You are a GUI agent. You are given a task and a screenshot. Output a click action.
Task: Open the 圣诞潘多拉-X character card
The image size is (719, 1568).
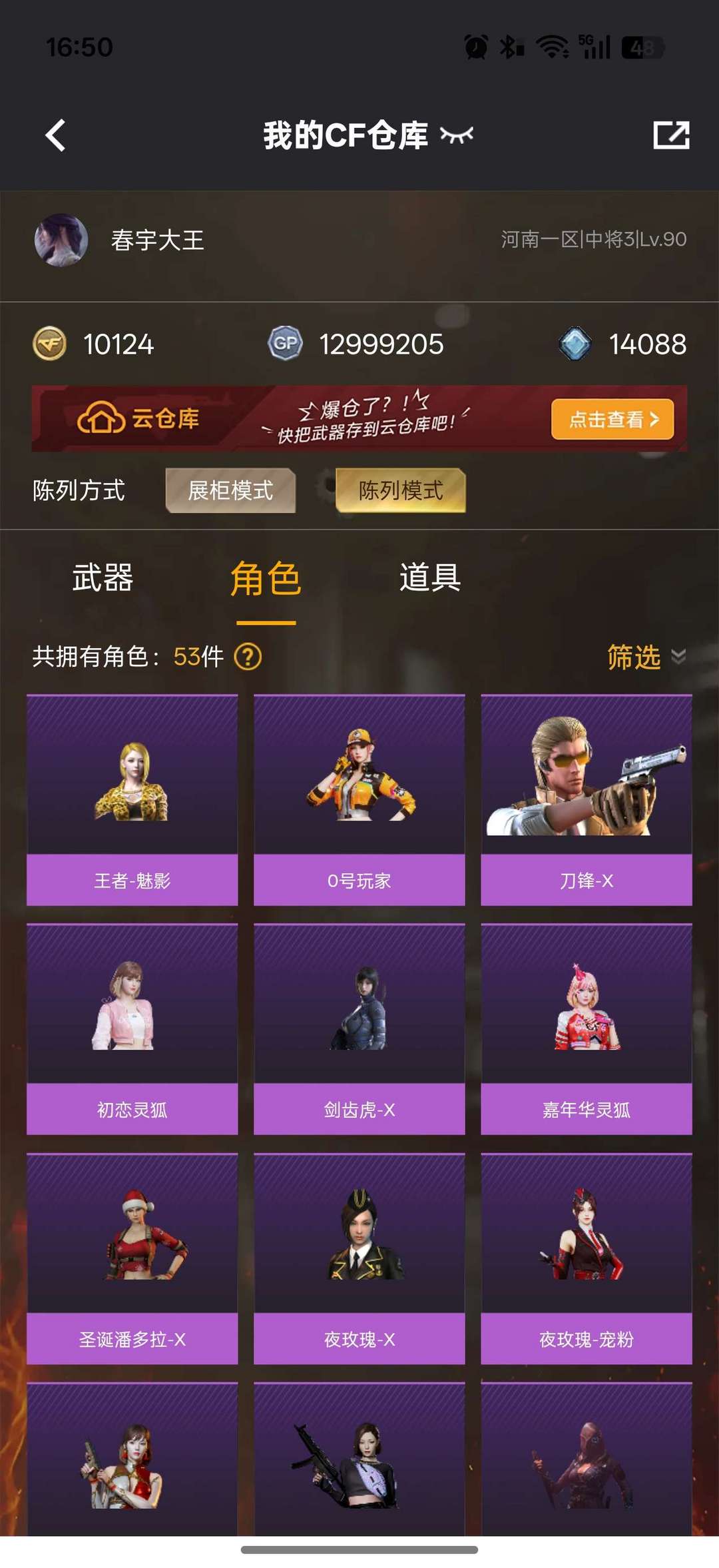click(x=132, y=1258)
